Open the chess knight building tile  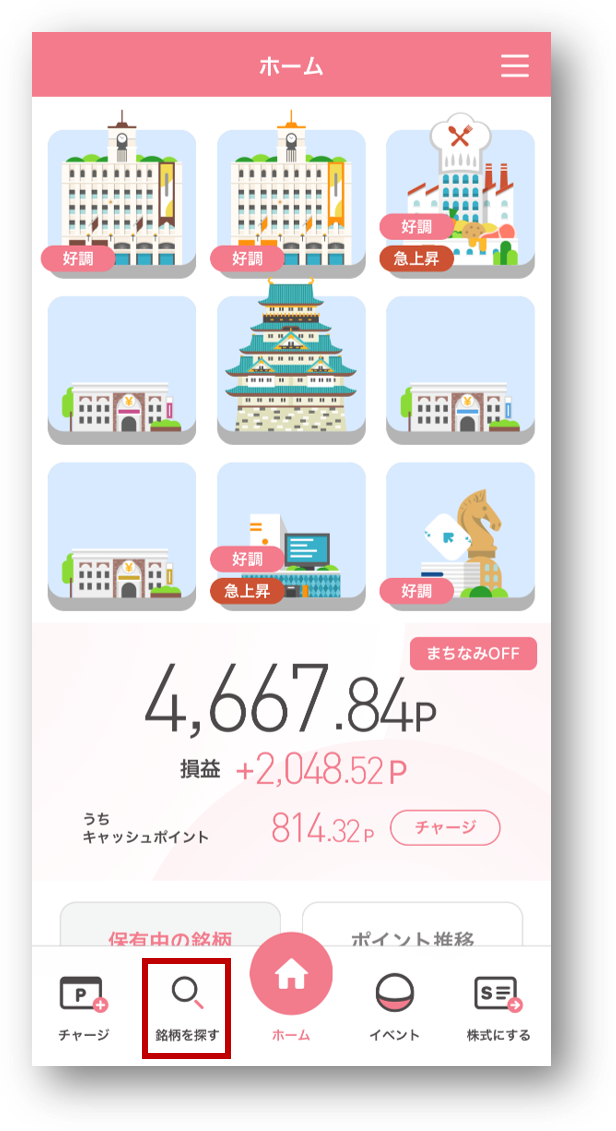point(460,536)
